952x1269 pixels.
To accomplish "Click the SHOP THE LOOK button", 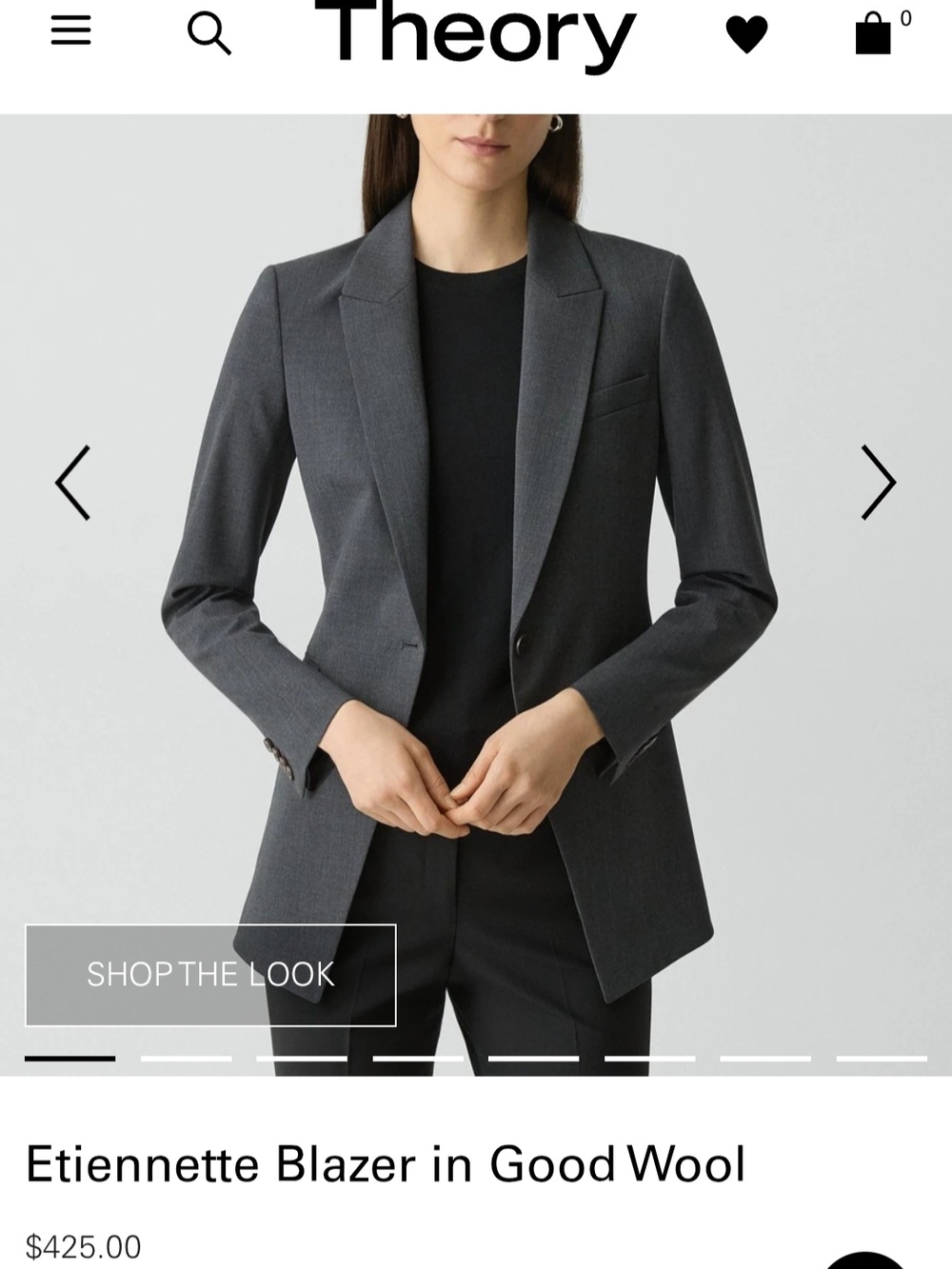I will [x=210, y=975].
